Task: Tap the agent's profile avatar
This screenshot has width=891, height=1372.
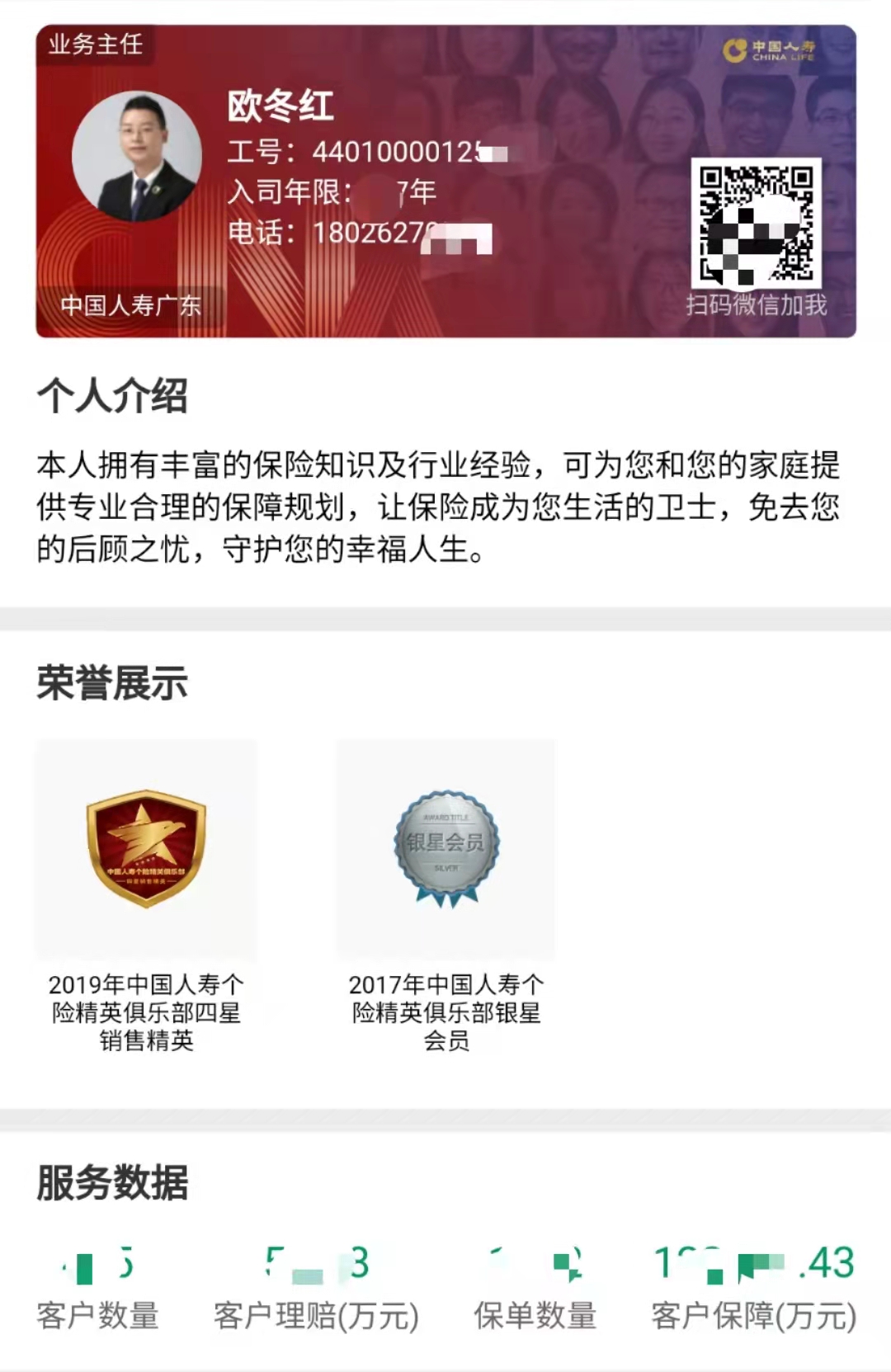Action: click(137, 156)
